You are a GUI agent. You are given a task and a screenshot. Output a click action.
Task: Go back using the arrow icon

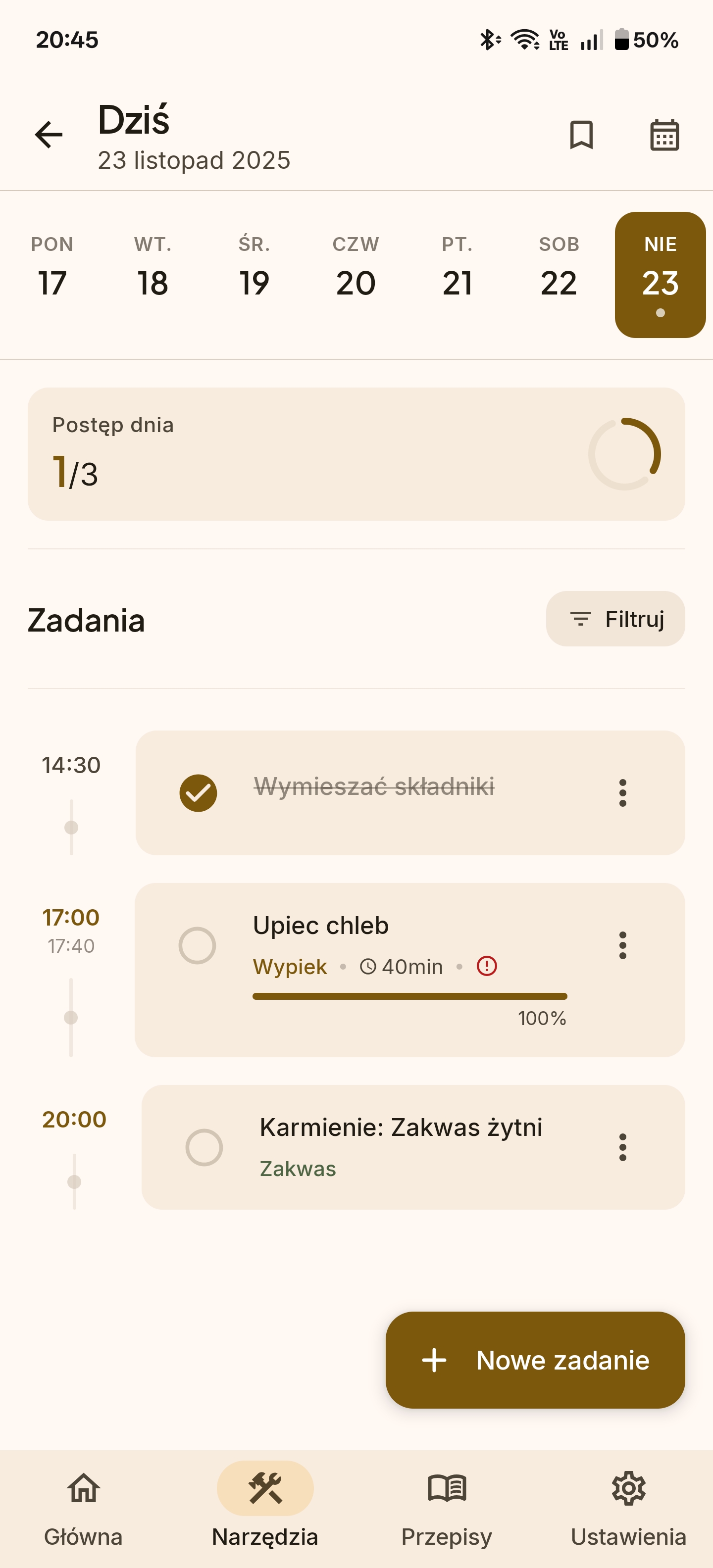[x=49, y=135]
